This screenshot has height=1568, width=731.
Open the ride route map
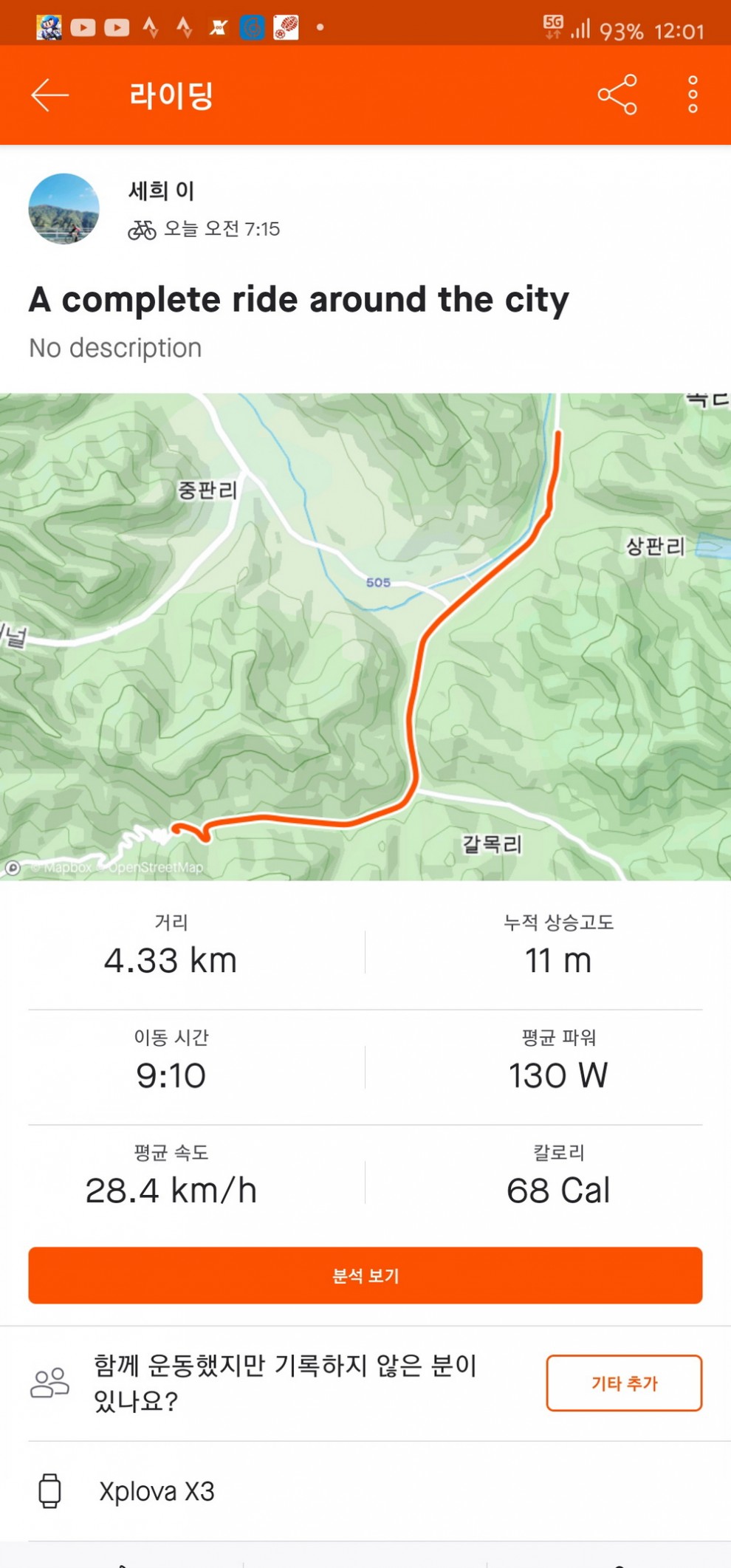point(365,635)
